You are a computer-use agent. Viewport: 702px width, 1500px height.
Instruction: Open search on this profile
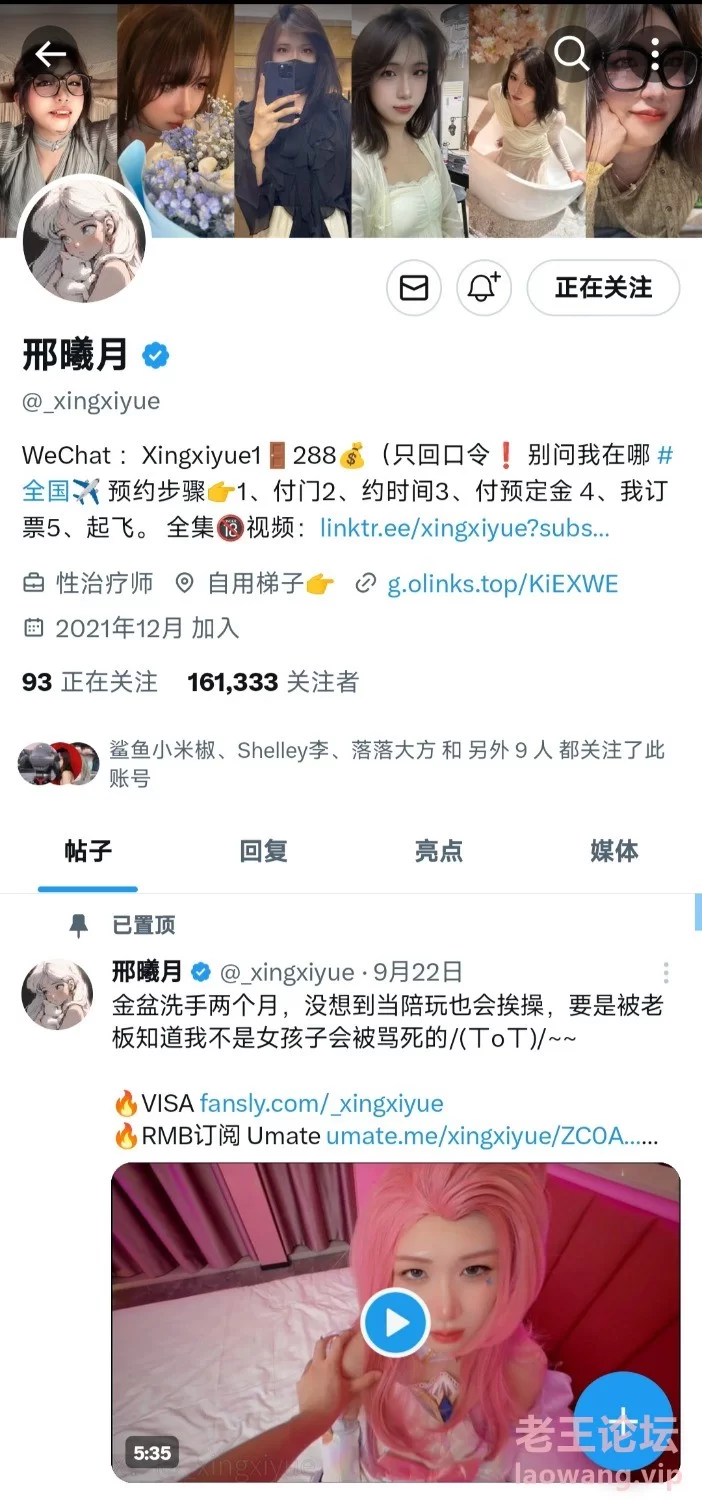pos(572,54)
